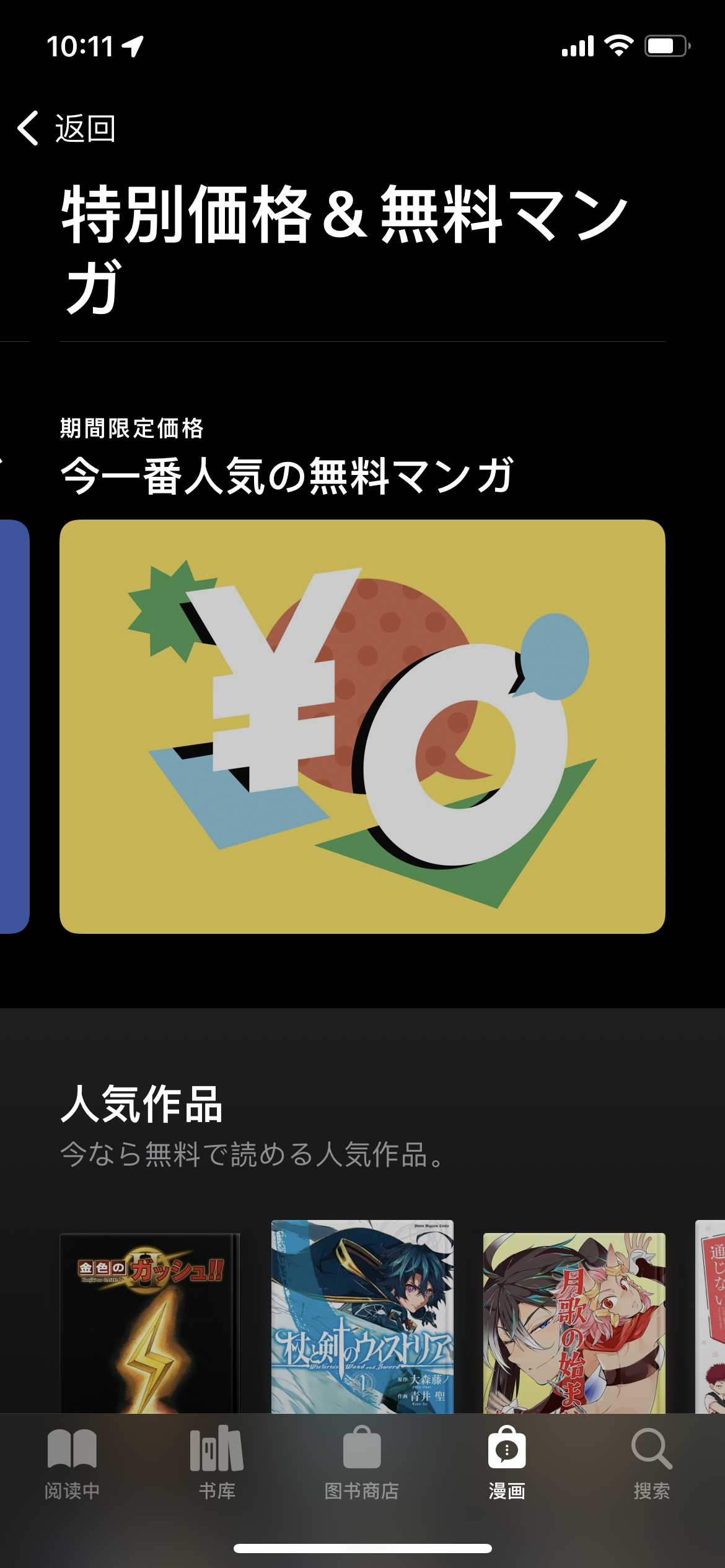Open the 月歌の始まり manga cover

574,1322
